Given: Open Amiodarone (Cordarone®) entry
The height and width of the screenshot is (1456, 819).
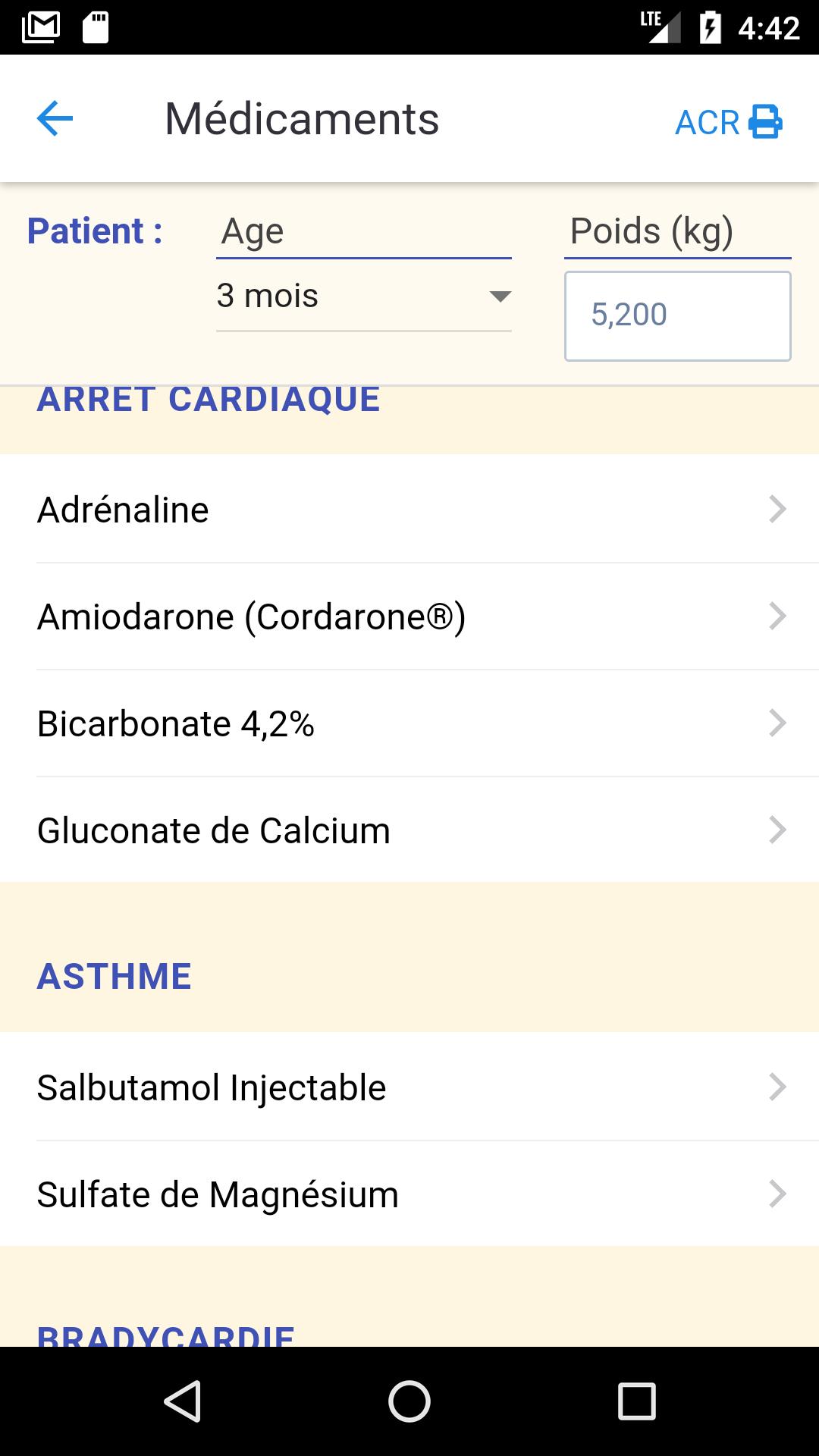Looking at the screenshot, I should [x=409, y=617].
